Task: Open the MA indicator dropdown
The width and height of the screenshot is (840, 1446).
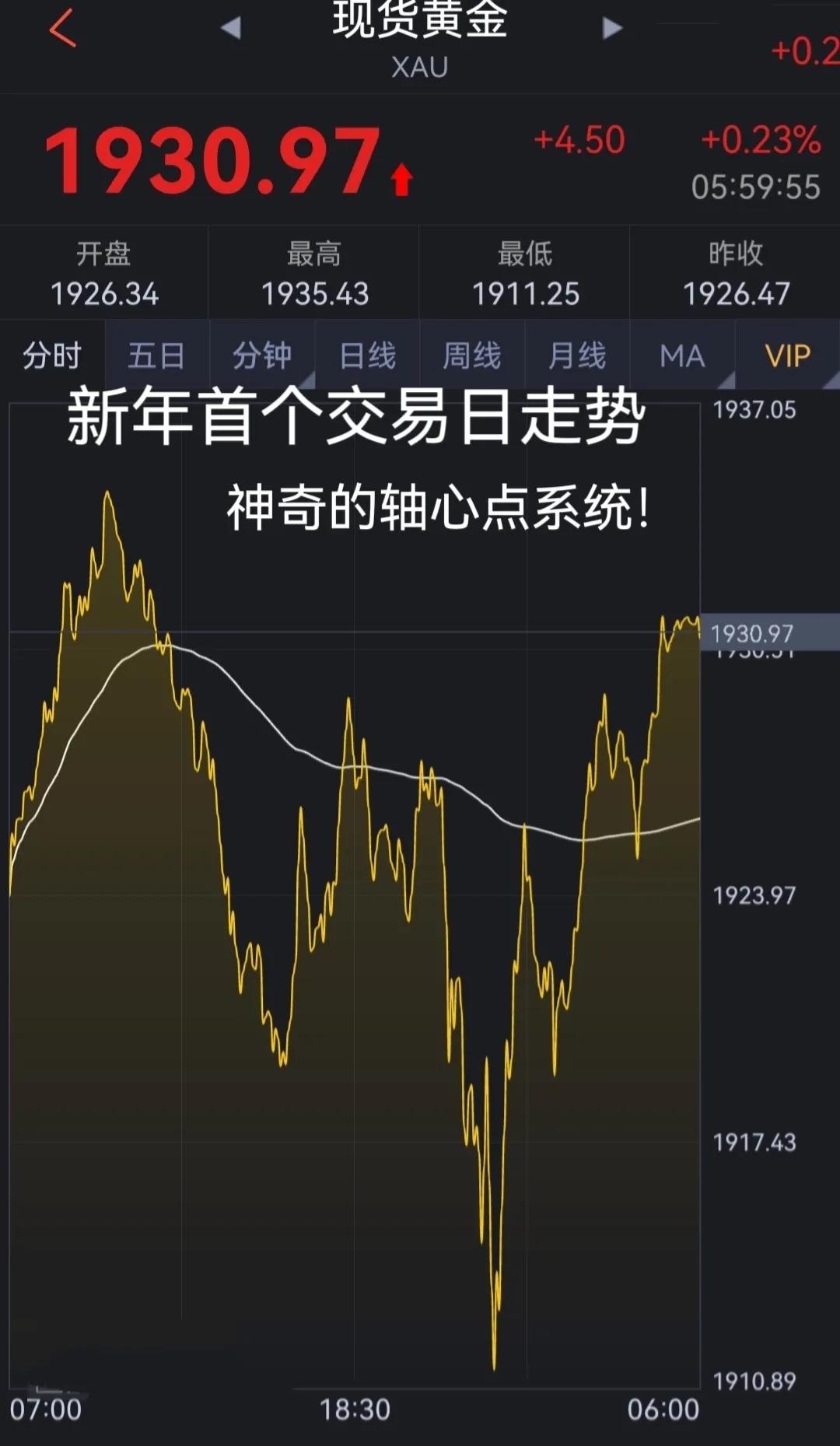Action: coord(682,355)
